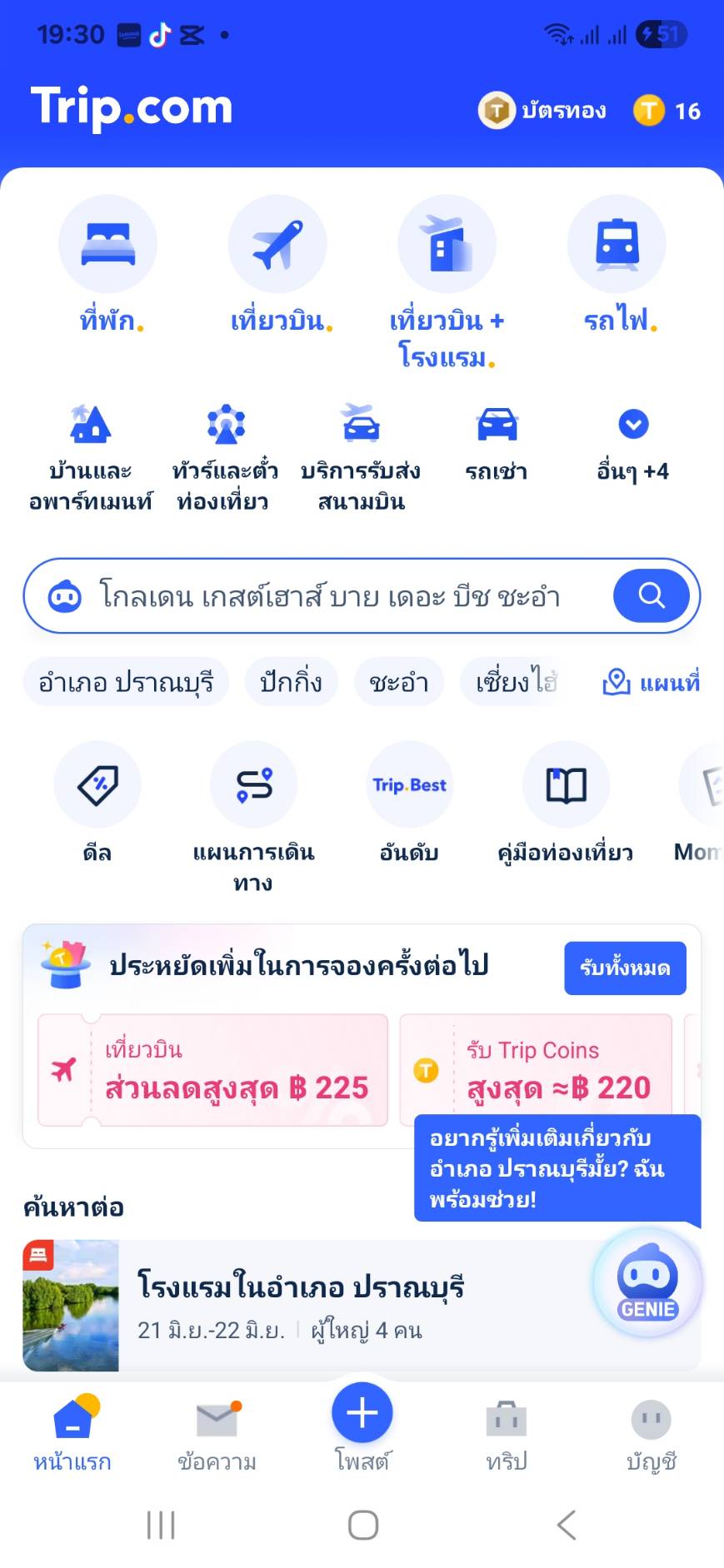
Task: Switch to the messages (ข้อความ) tab
Action: (217, 1429)
